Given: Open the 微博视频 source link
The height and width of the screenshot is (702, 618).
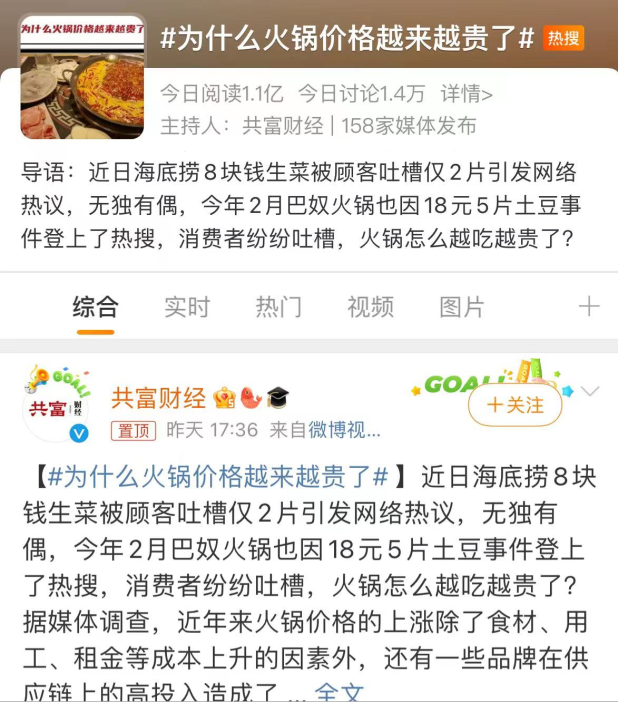Looking at the screenshot, I should (344, 430).
